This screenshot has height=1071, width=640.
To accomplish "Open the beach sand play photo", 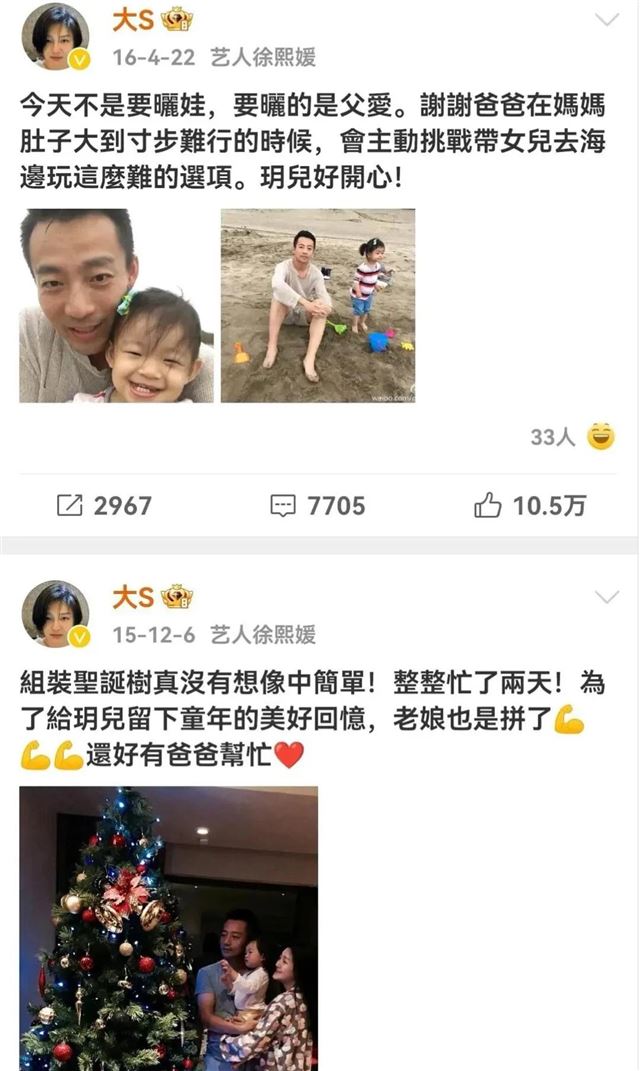I will [318, 306].
